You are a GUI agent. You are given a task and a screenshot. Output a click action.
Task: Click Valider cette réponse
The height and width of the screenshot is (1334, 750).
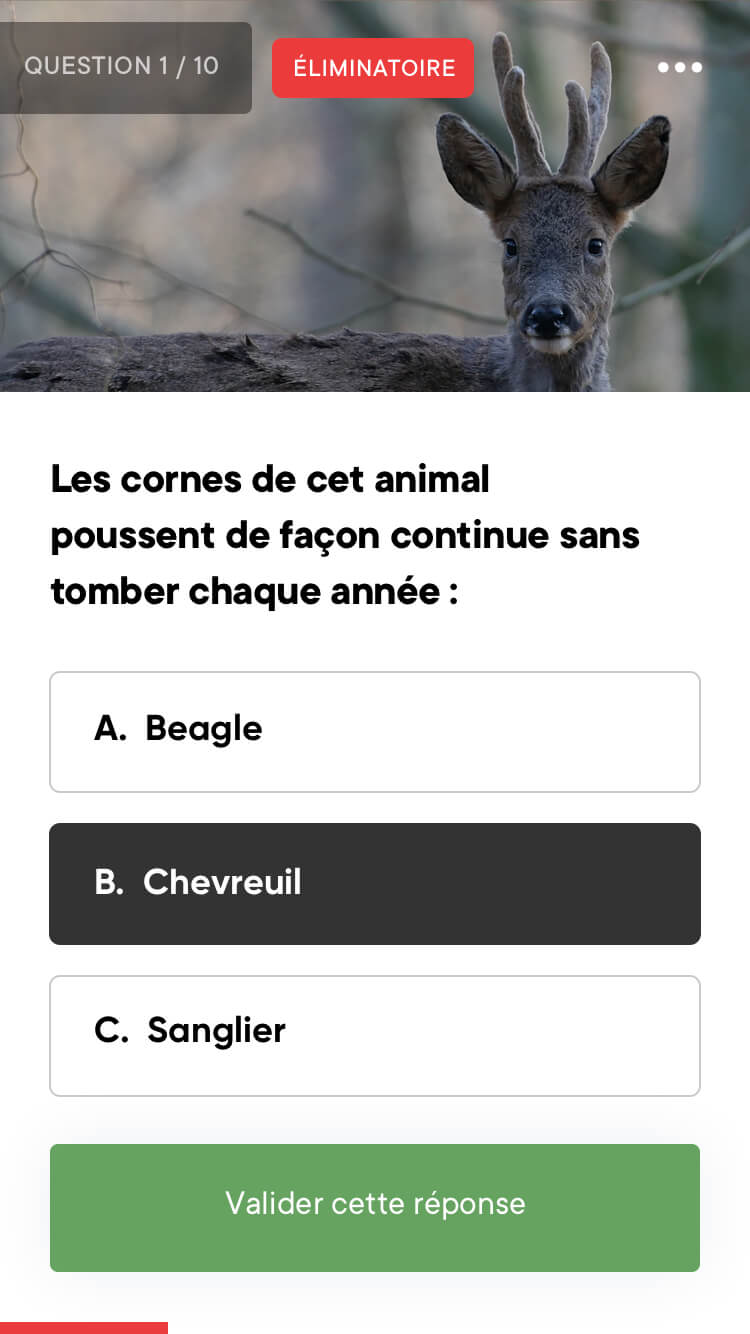pos(375,1205)
